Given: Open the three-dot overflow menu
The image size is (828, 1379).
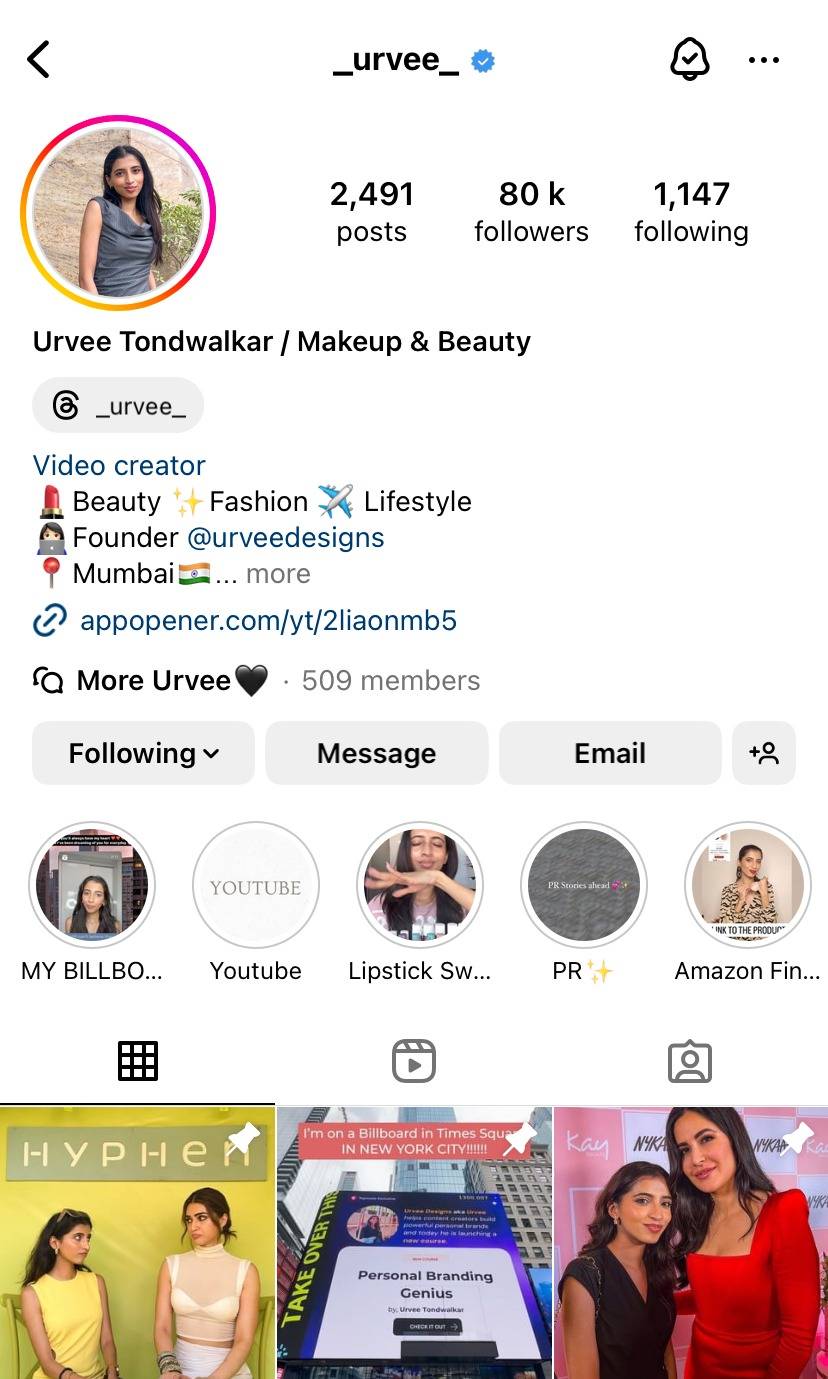Looking at the screenshot, I should [x=764, y=60].
